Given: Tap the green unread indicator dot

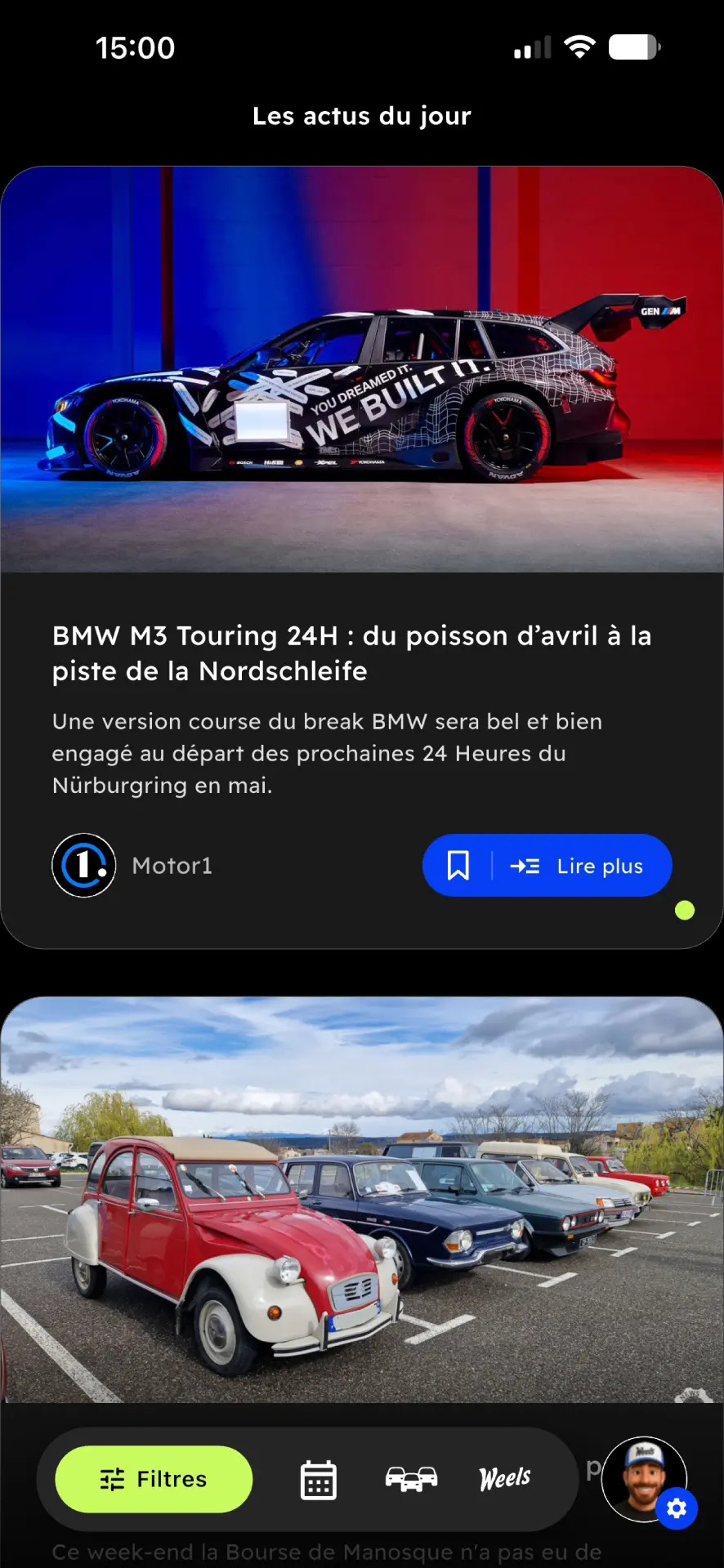Looking at the screenshot, I should click(x=685, y=909).
